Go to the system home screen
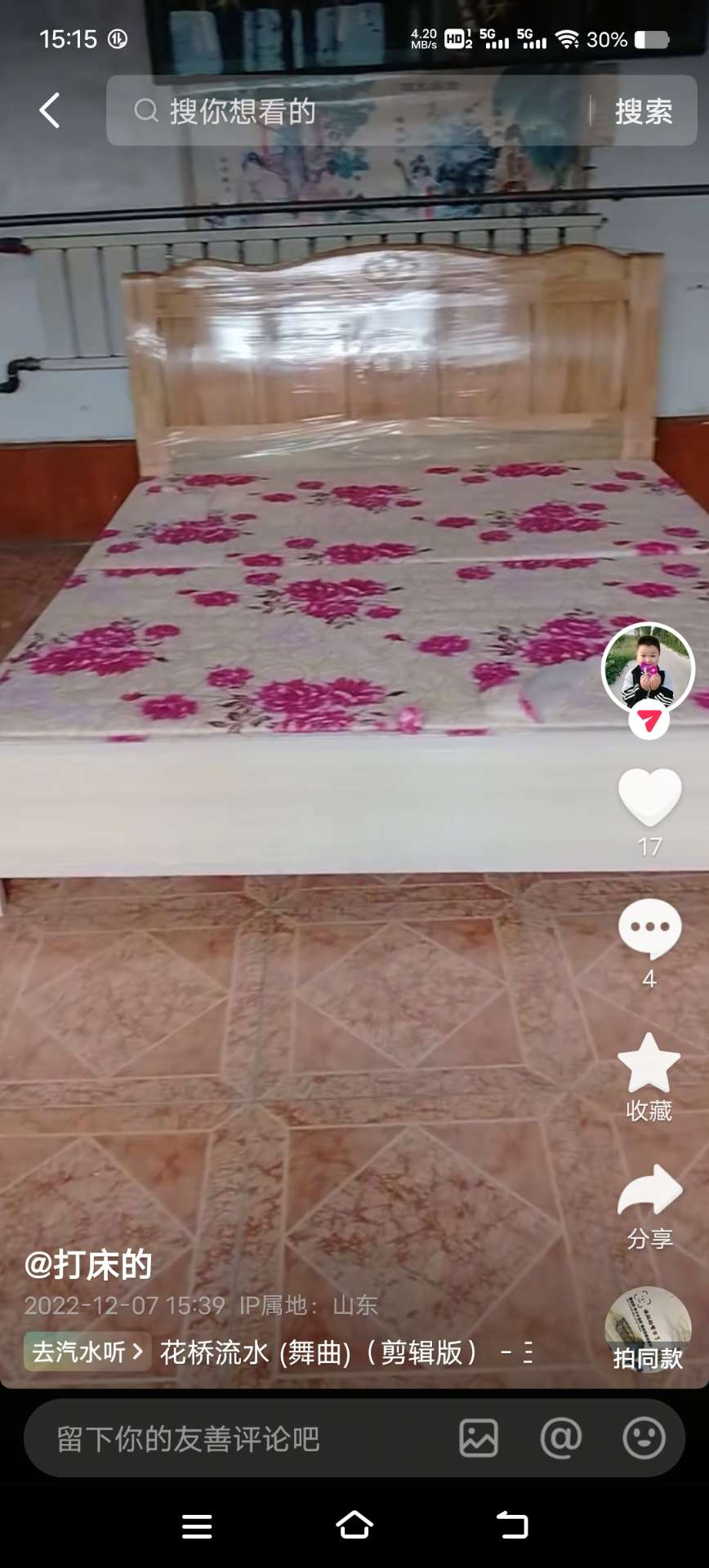The height and width of the screenshot is (1568, 709). tap(354, 1525)
